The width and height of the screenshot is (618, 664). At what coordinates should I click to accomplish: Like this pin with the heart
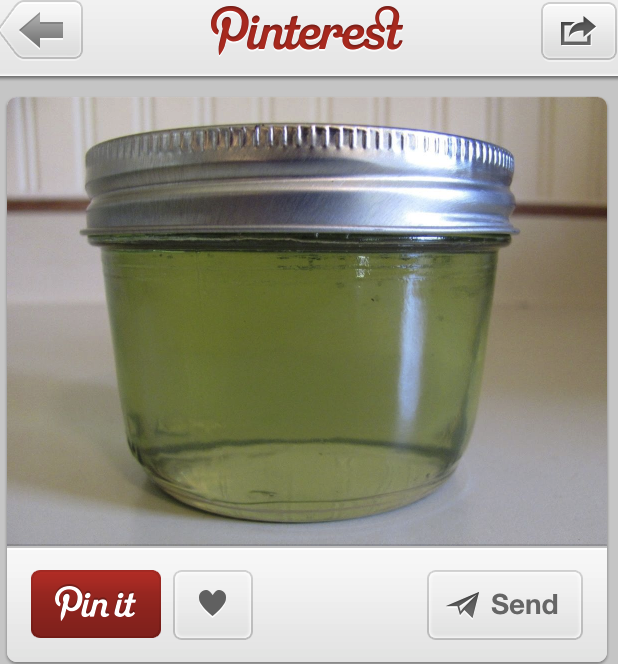[212, 604]
